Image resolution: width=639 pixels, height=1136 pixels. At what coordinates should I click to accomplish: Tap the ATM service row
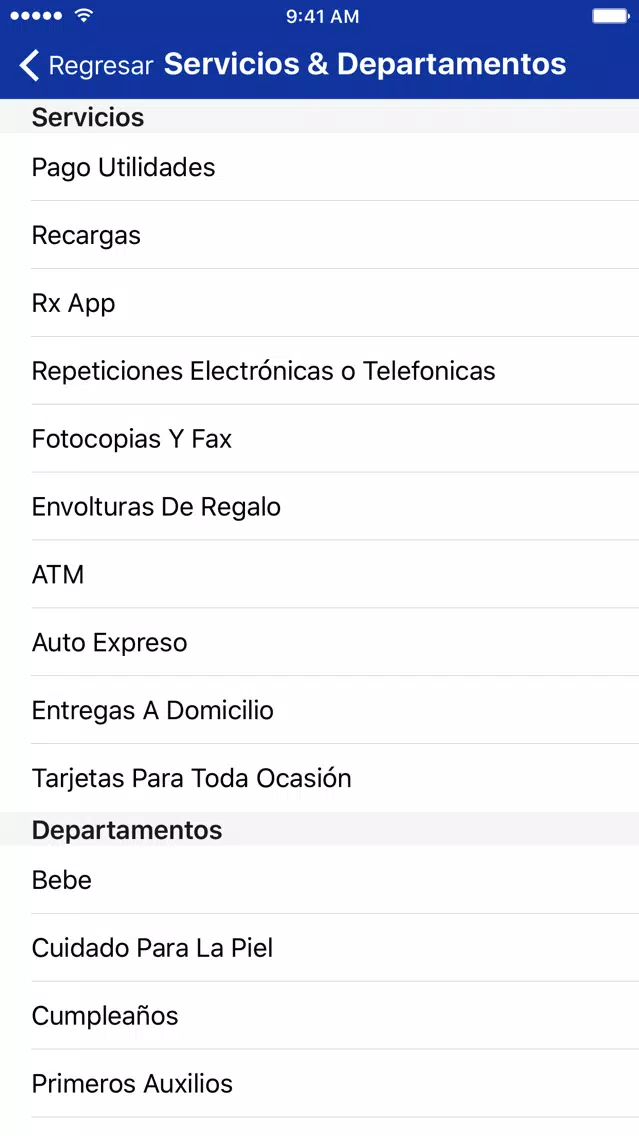coord(320,575)
